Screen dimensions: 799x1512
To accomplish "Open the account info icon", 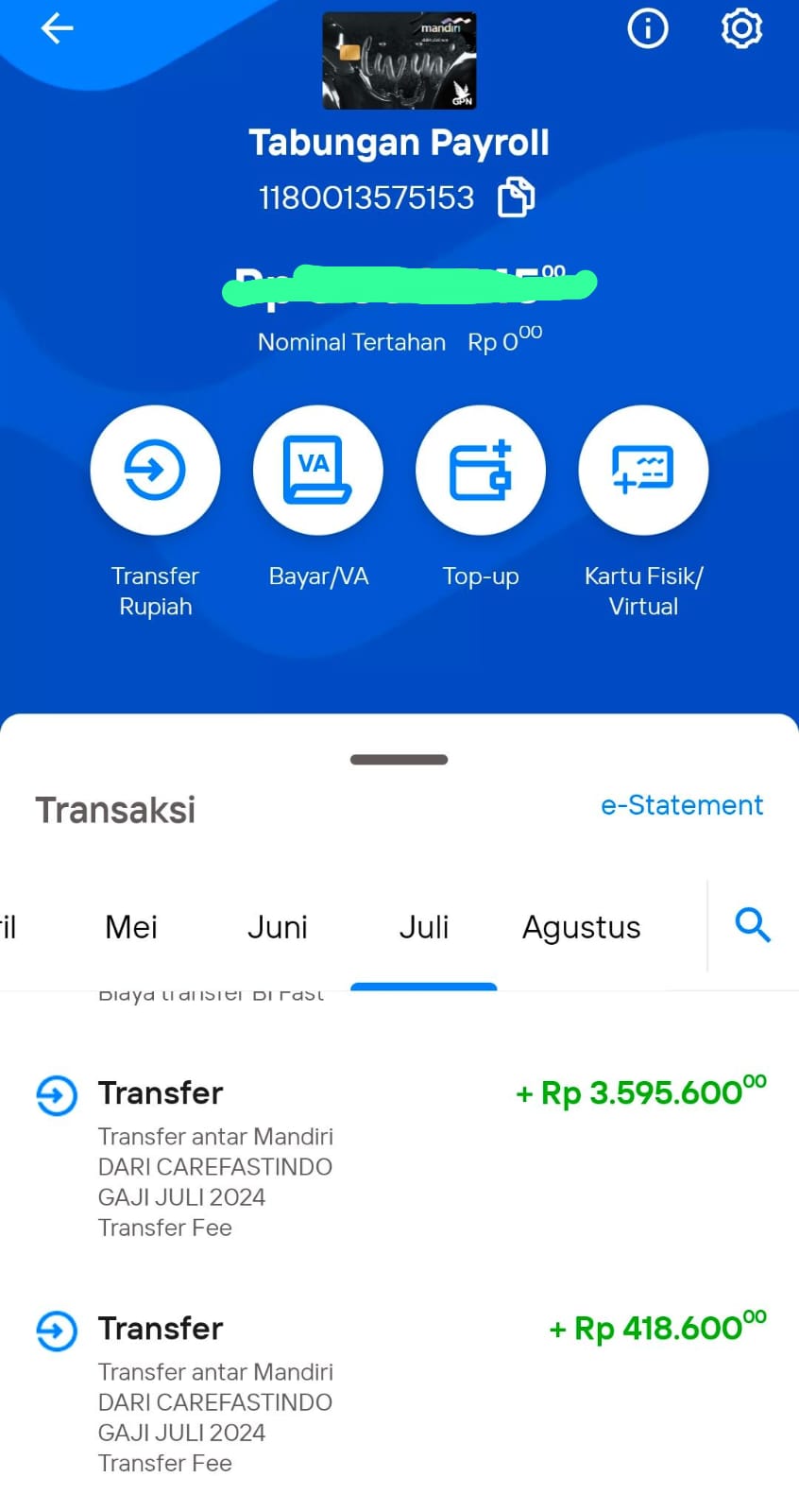I will coord(648,28).
